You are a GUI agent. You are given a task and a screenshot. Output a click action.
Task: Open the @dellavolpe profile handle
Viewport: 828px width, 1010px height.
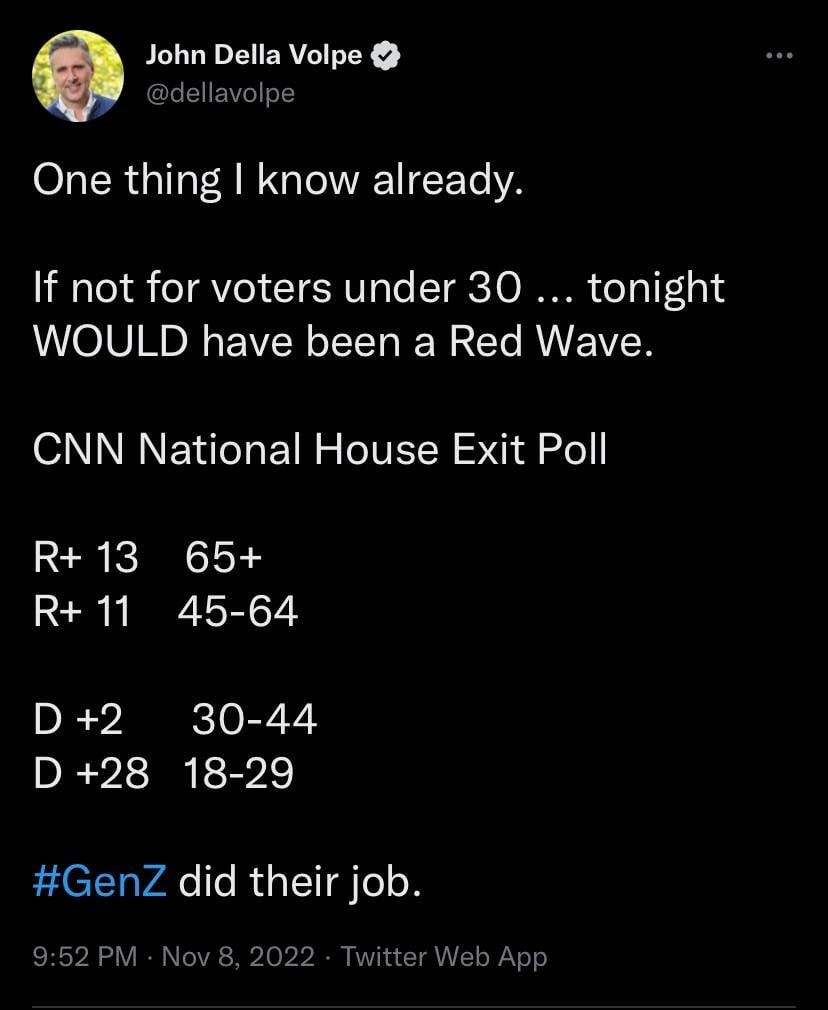(x=220, y=93)
